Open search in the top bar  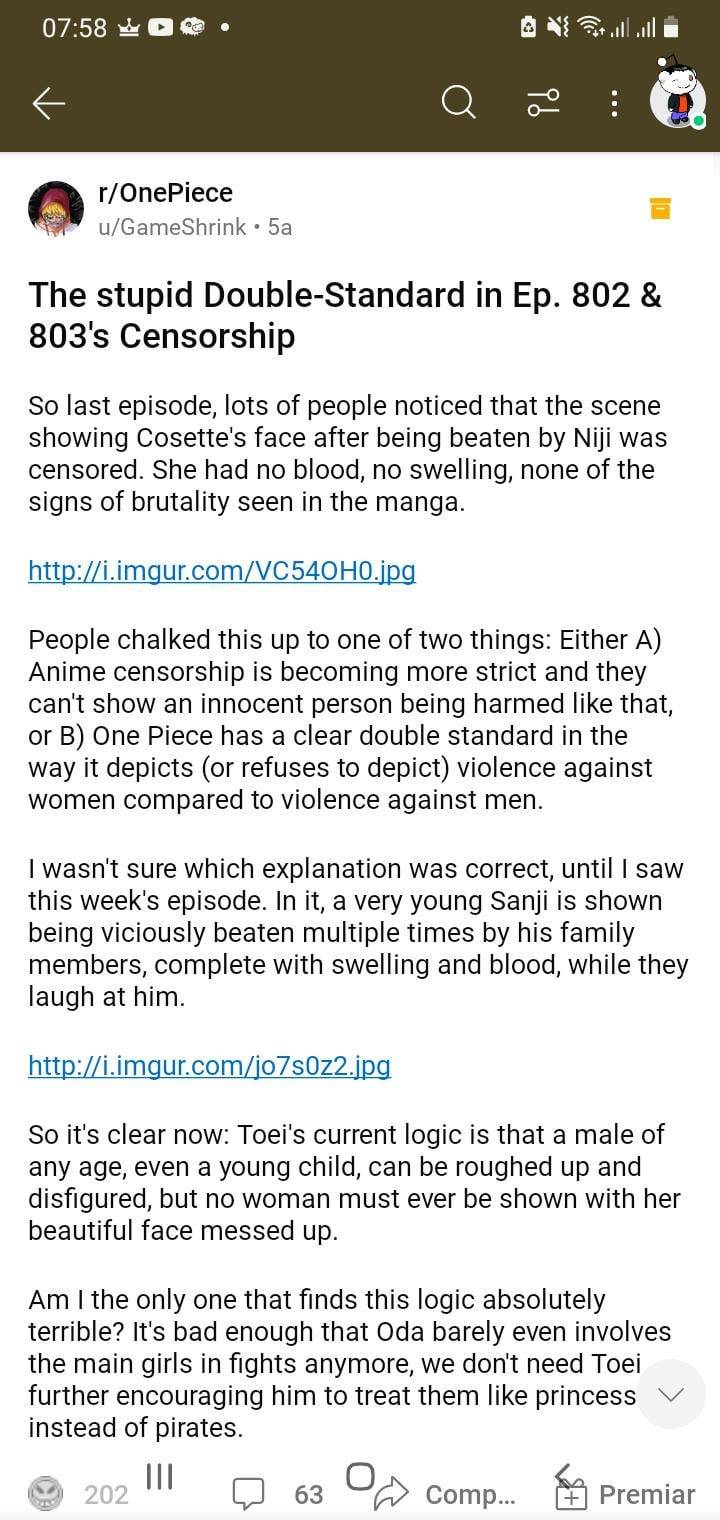pos(458,102)
